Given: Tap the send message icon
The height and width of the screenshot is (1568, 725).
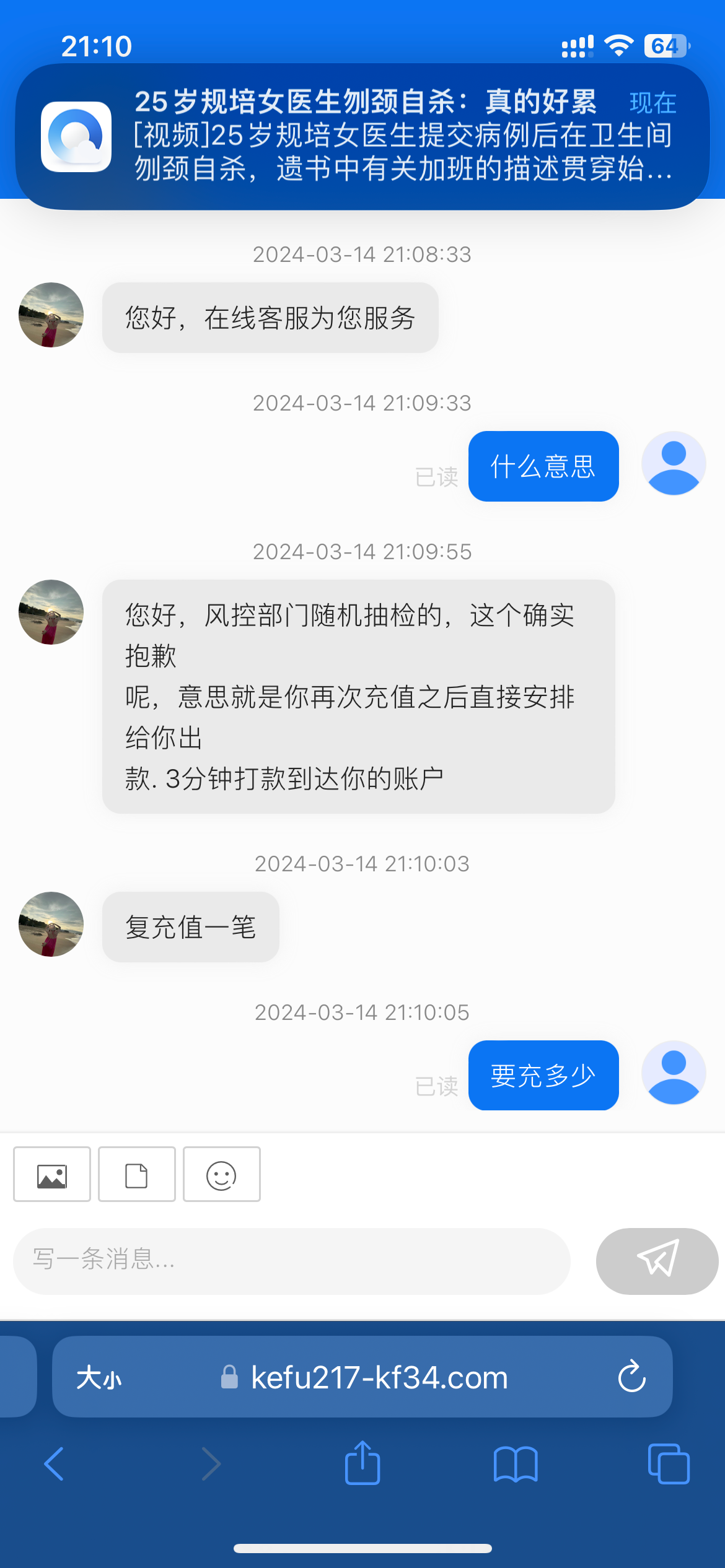Looking at the screenshot, I should click(657, 1261).
